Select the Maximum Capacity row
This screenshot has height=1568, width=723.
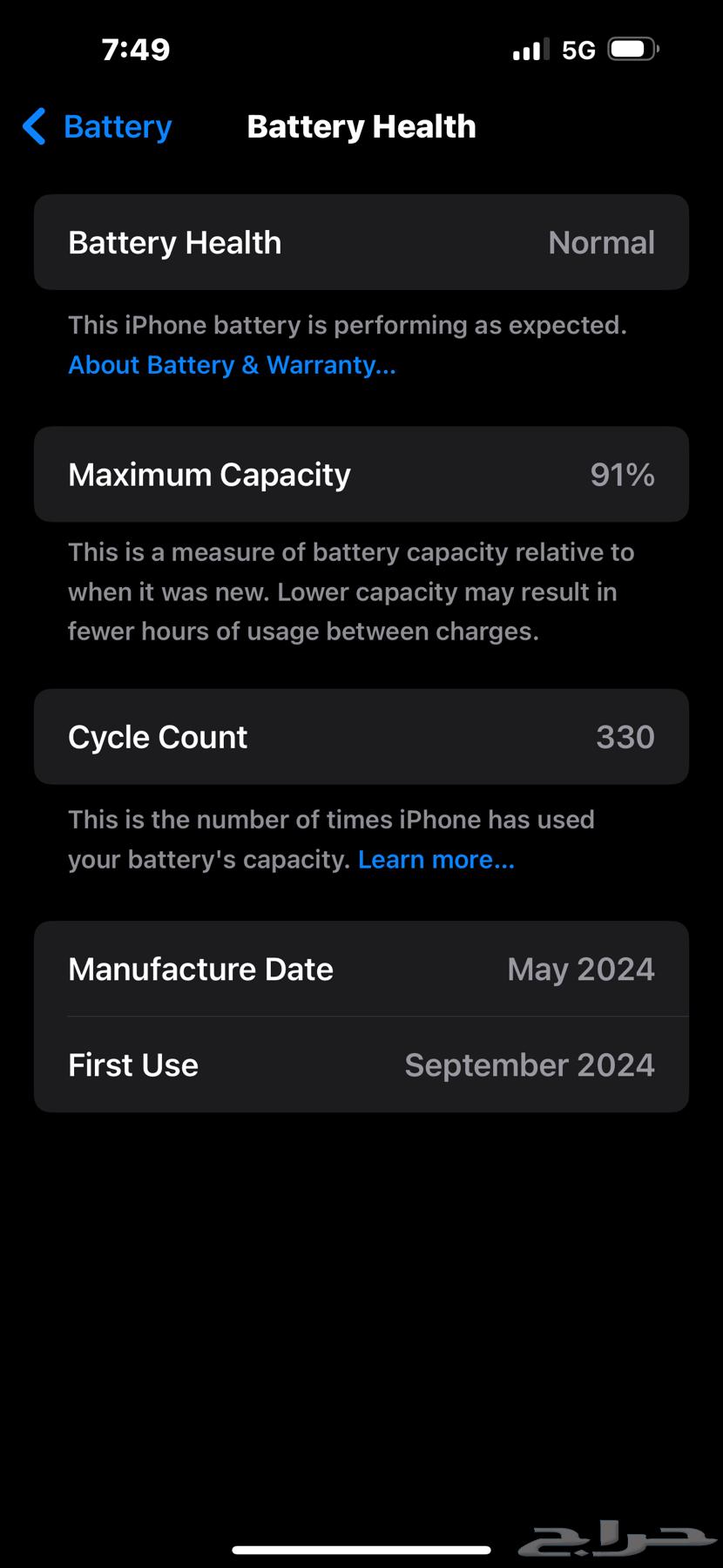(x=361, y=474)
